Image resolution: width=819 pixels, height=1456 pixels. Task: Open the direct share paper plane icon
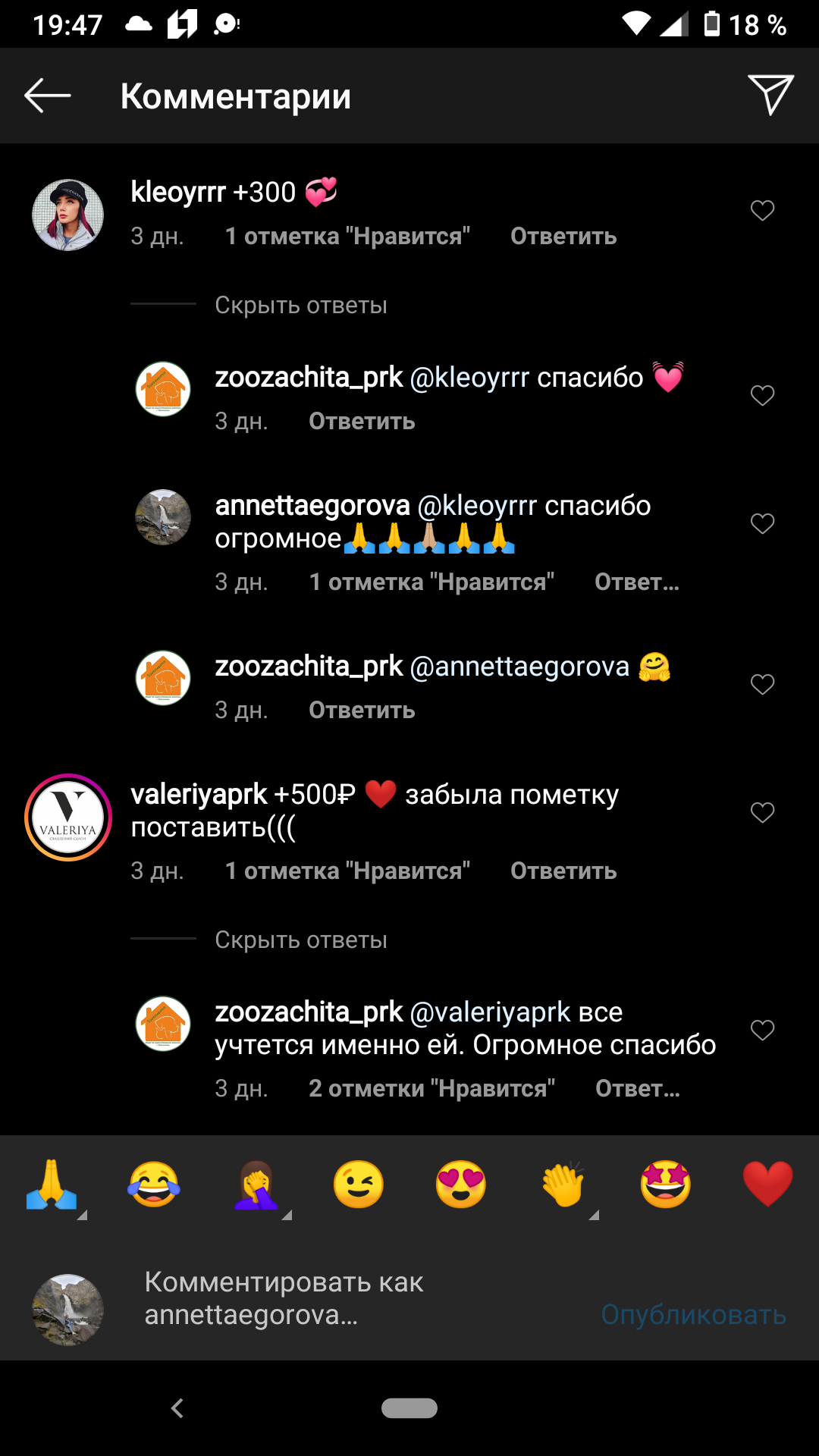770,95
